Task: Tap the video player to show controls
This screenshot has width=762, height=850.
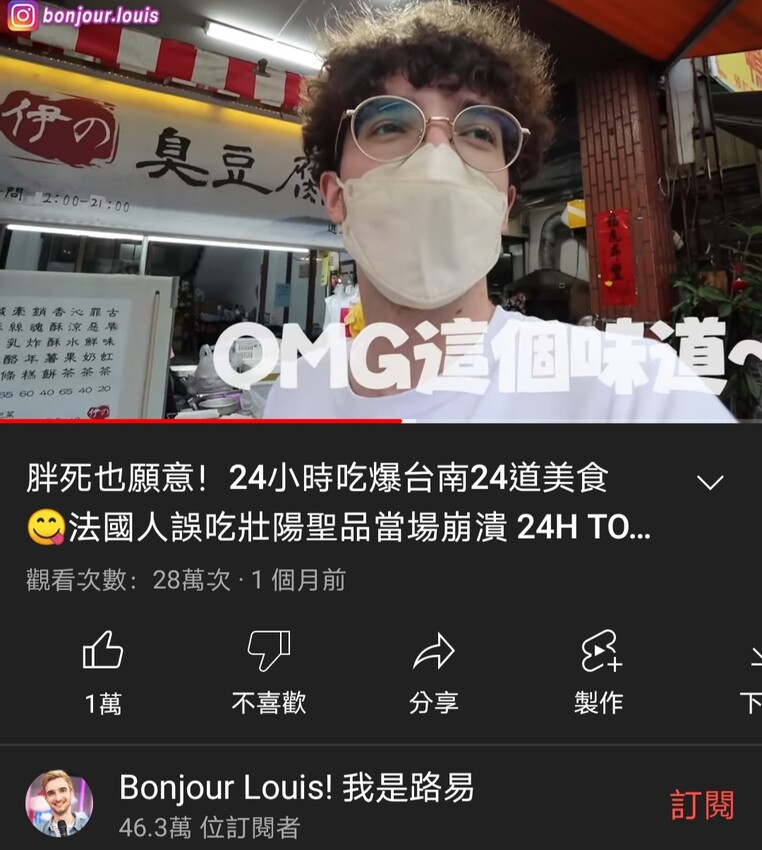Action: [380, 210]
